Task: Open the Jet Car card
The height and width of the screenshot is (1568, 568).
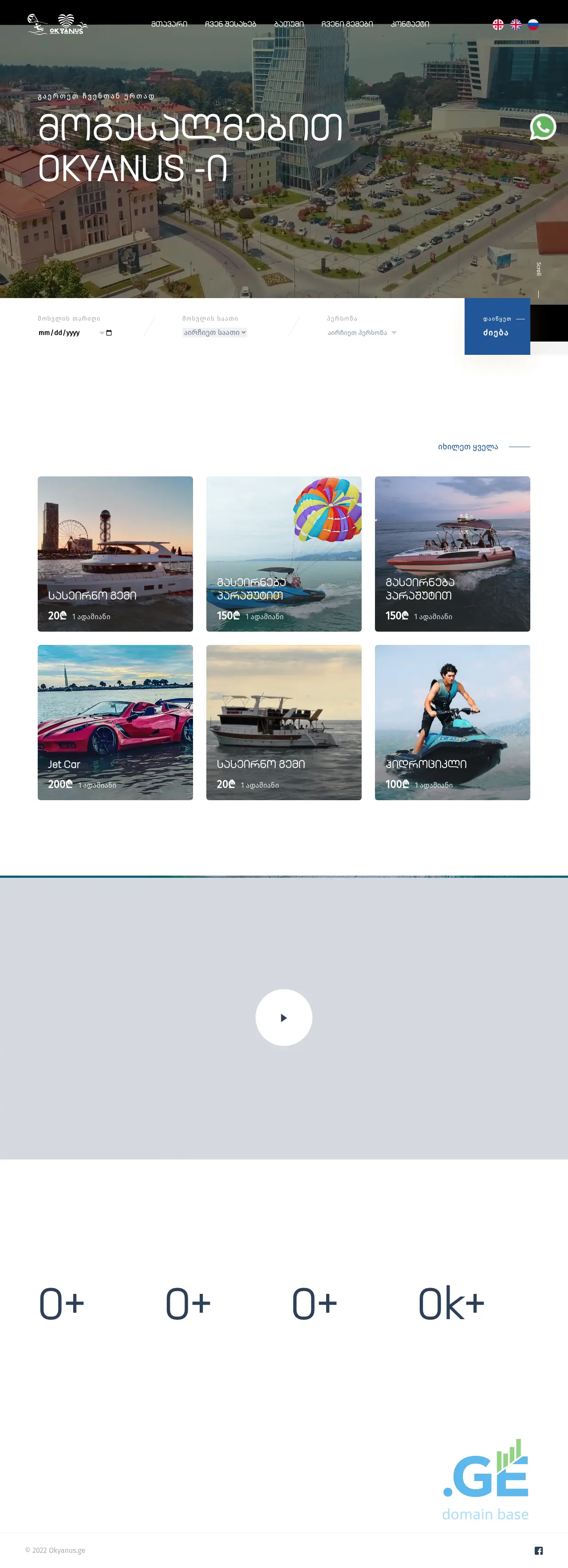Action: 115,723
